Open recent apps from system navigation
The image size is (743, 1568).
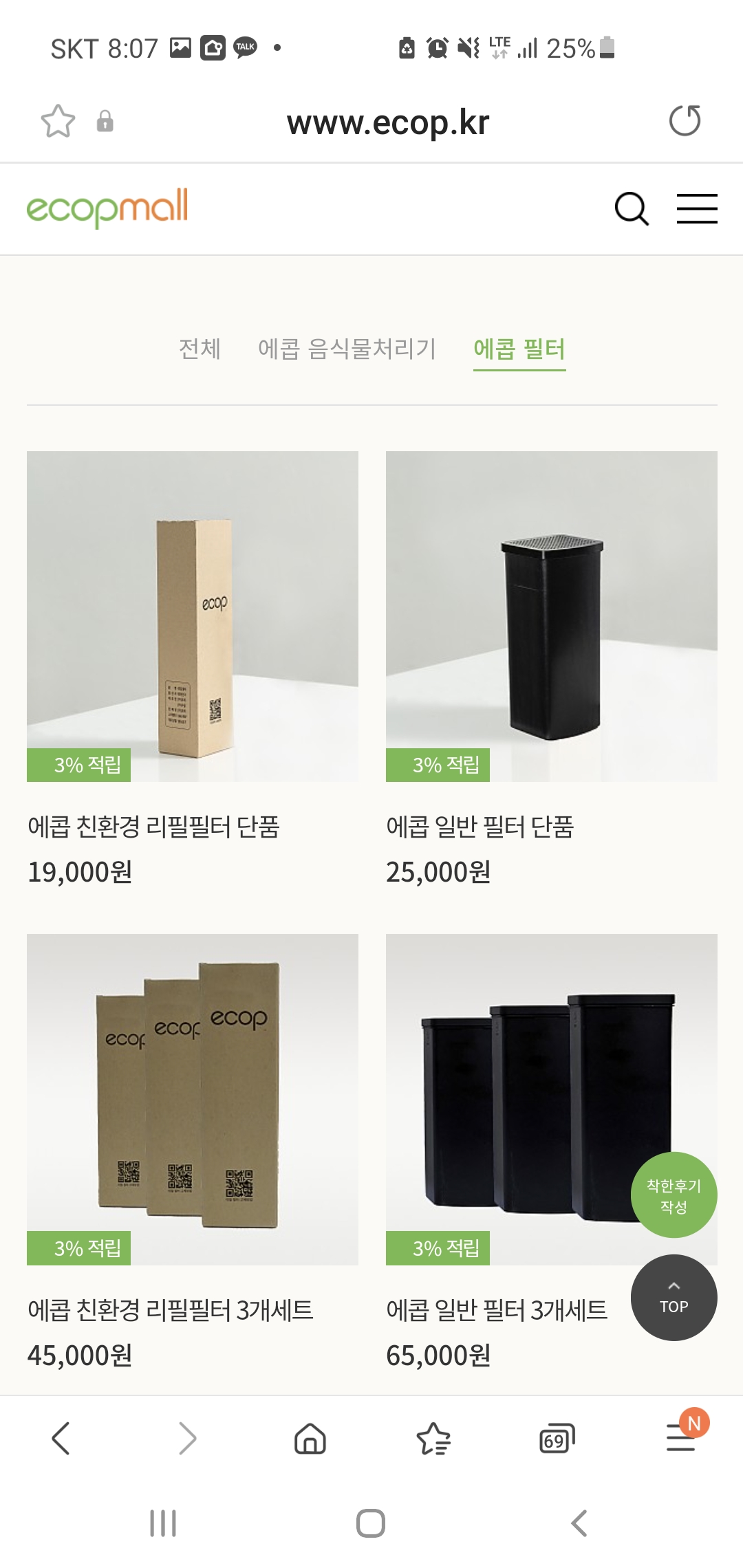tap(163, 1523)
